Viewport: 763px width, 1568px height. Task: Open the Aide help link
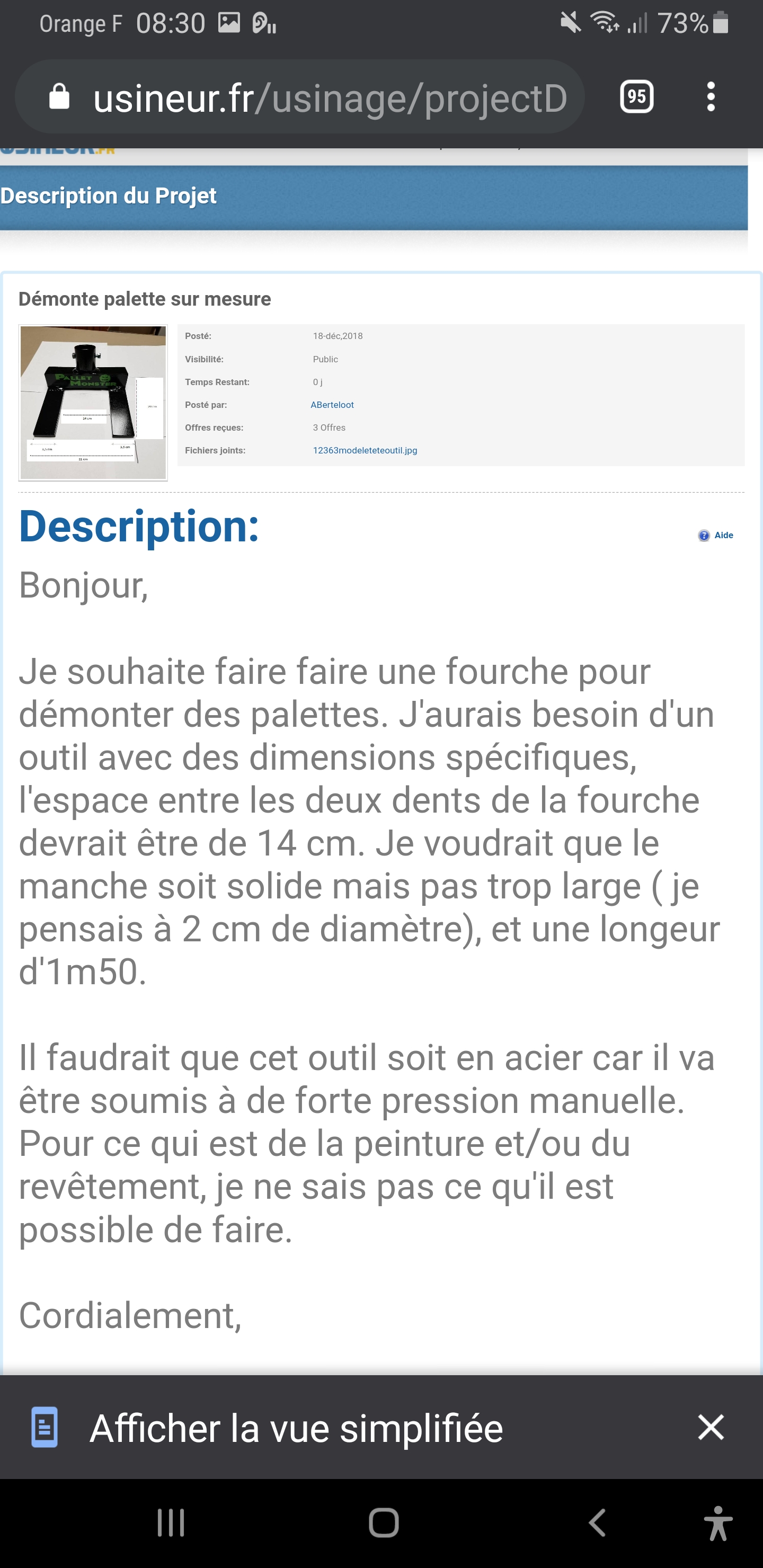(716, 535)
